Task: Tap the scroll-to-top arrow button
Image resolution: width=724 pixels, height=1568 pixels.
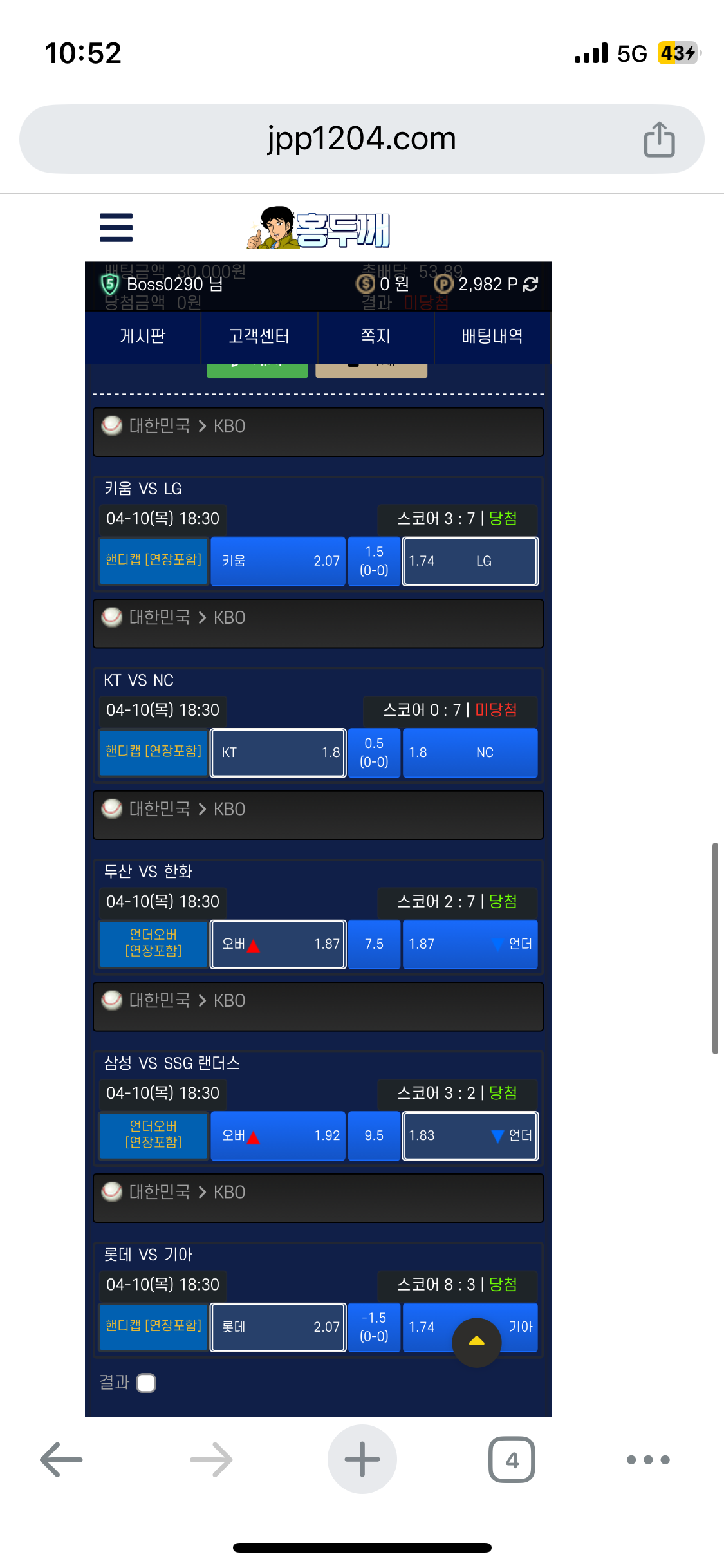Action: click(476, 1342)
